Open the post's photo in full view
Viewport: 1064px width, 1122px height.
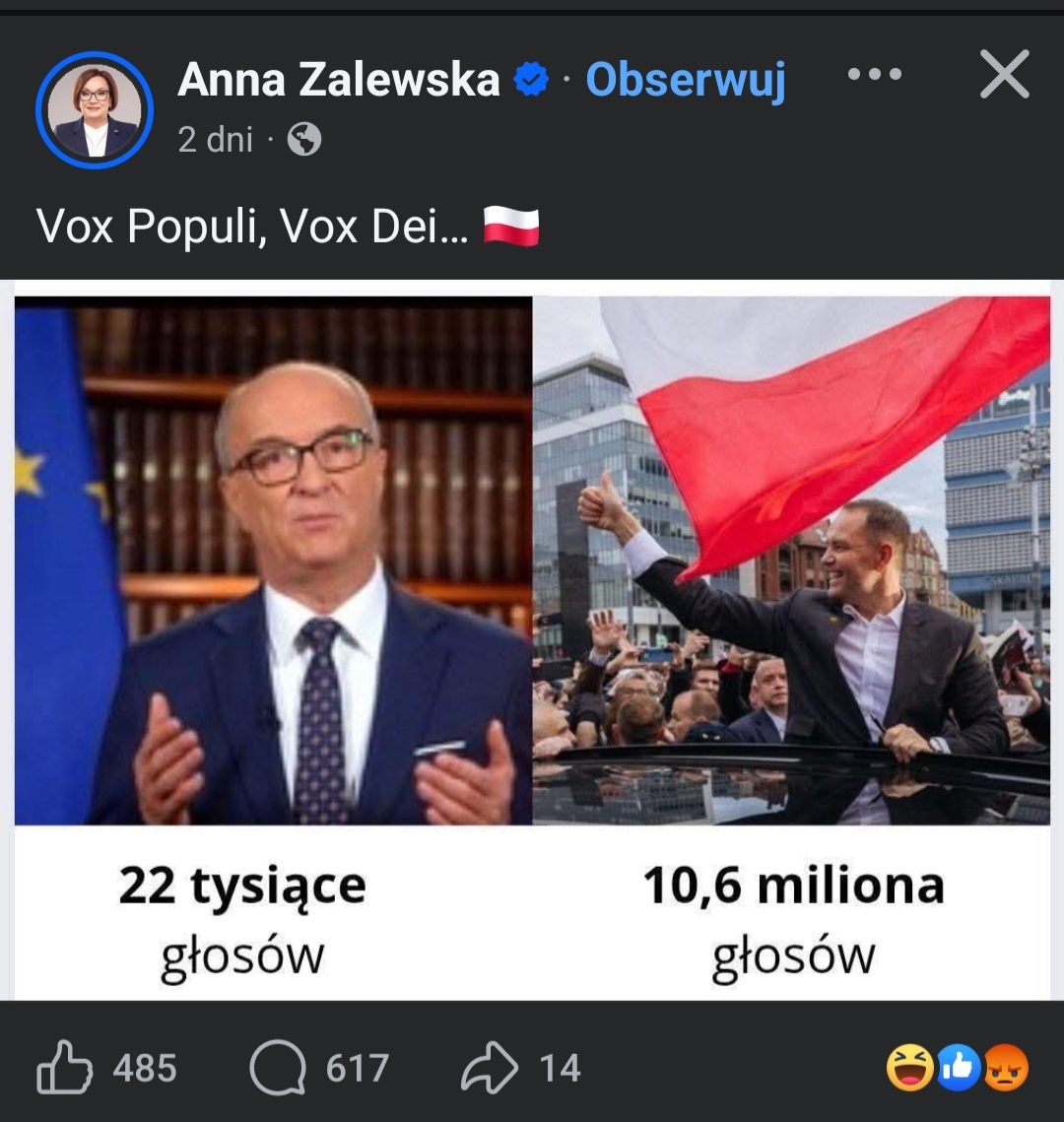pyautogui.click(x=532, y=640)
